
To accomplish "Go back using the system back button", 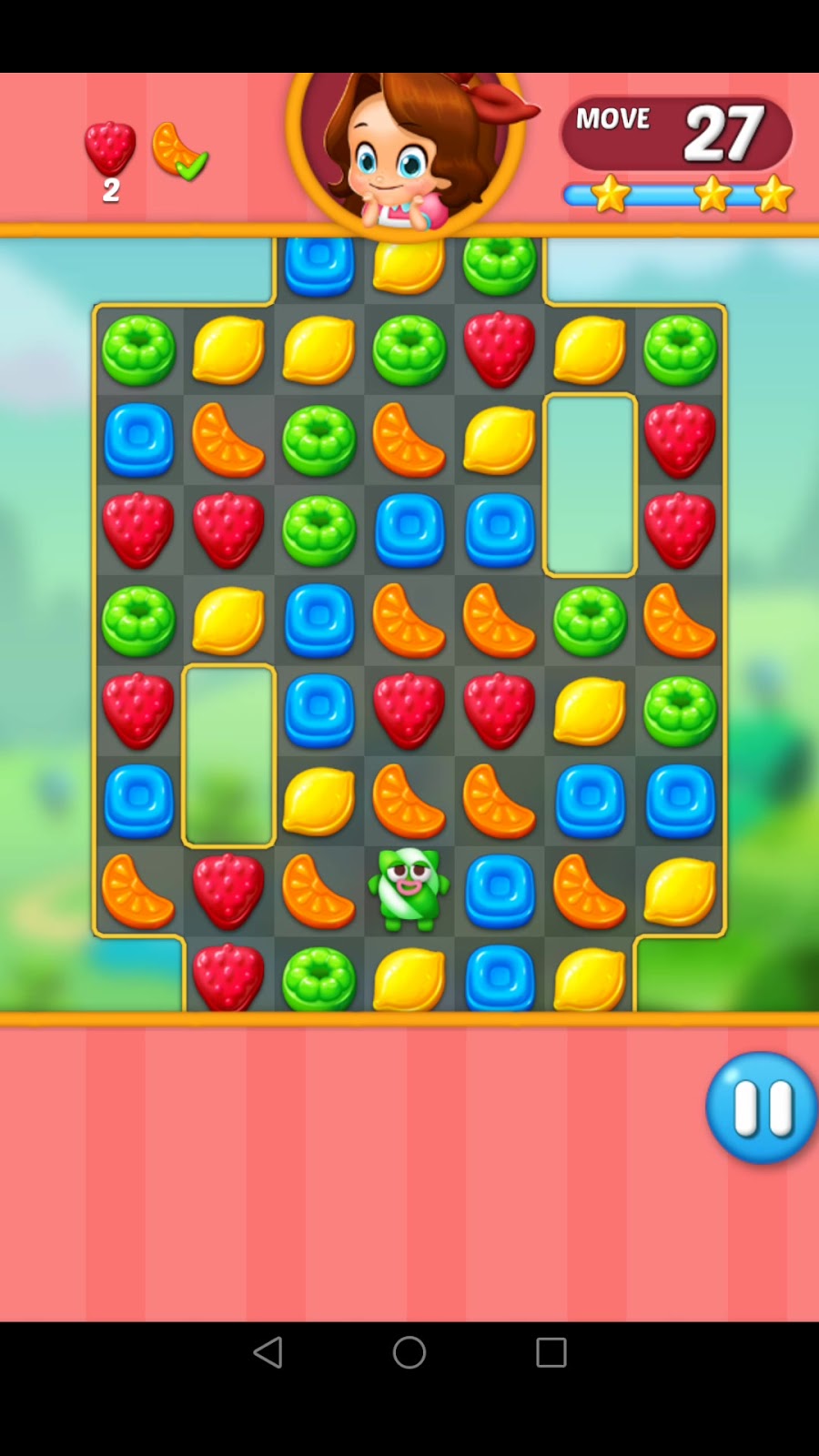I will [x=268, y=1352].
